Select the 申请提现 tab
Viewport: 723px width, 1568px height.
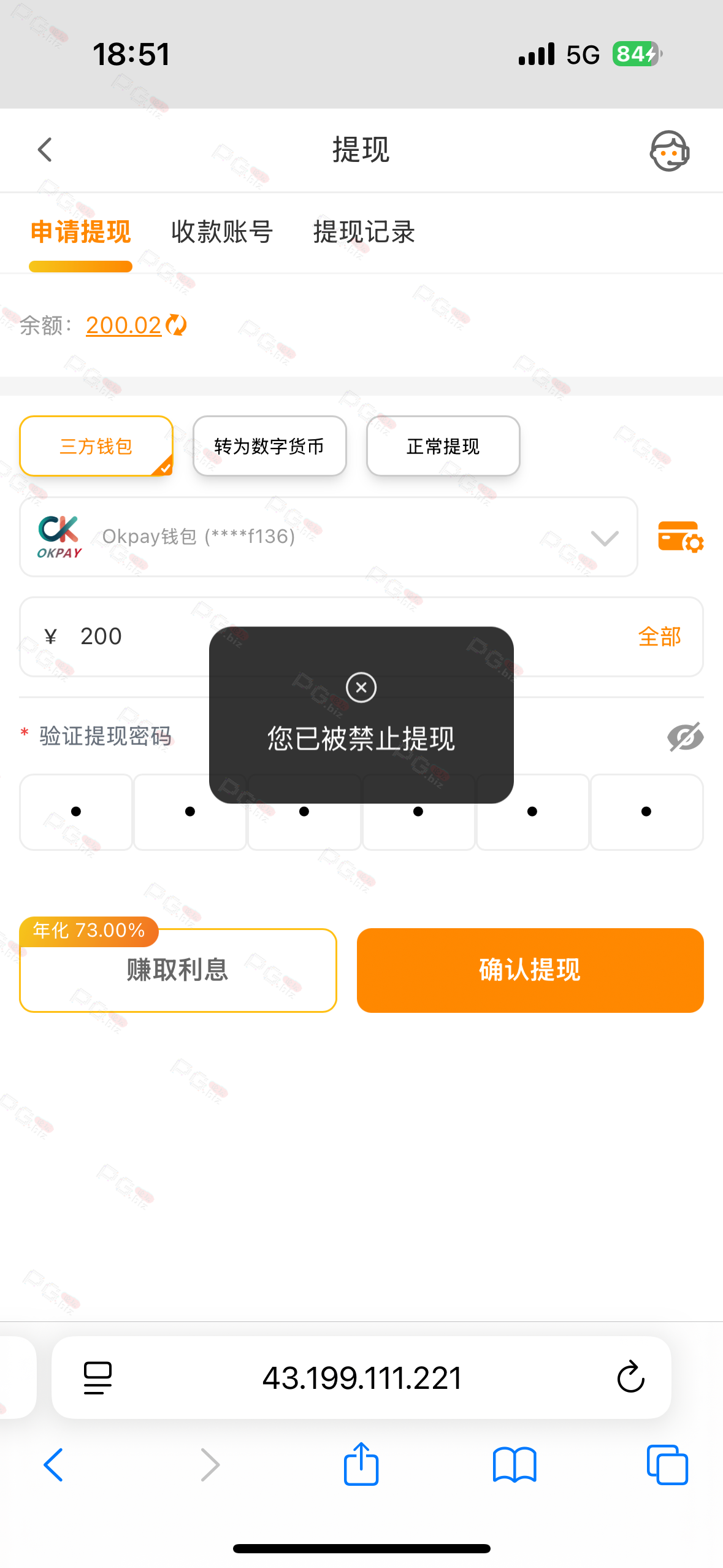click(81, 233)
